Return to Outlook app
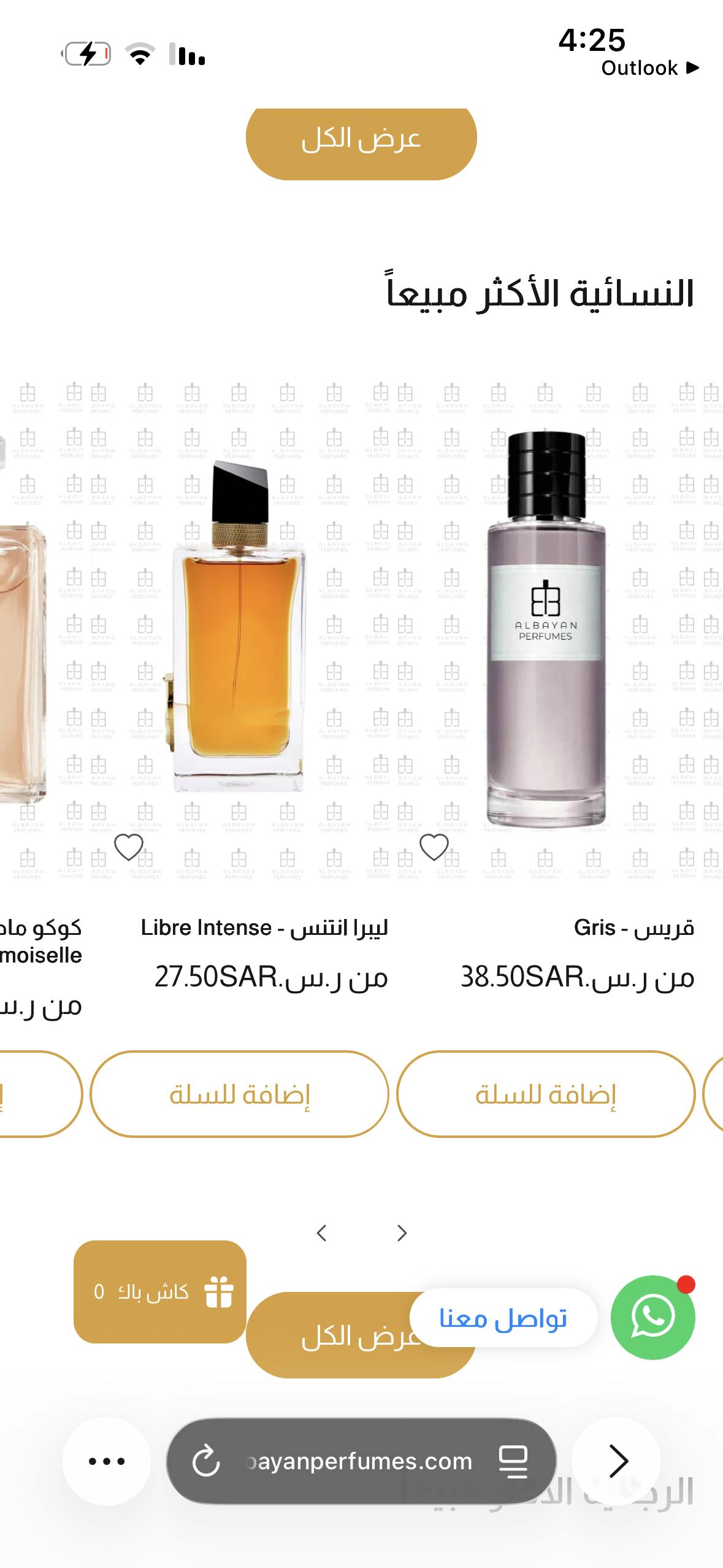This screenshot has width=723, height=1568. [x=649, y=68]
